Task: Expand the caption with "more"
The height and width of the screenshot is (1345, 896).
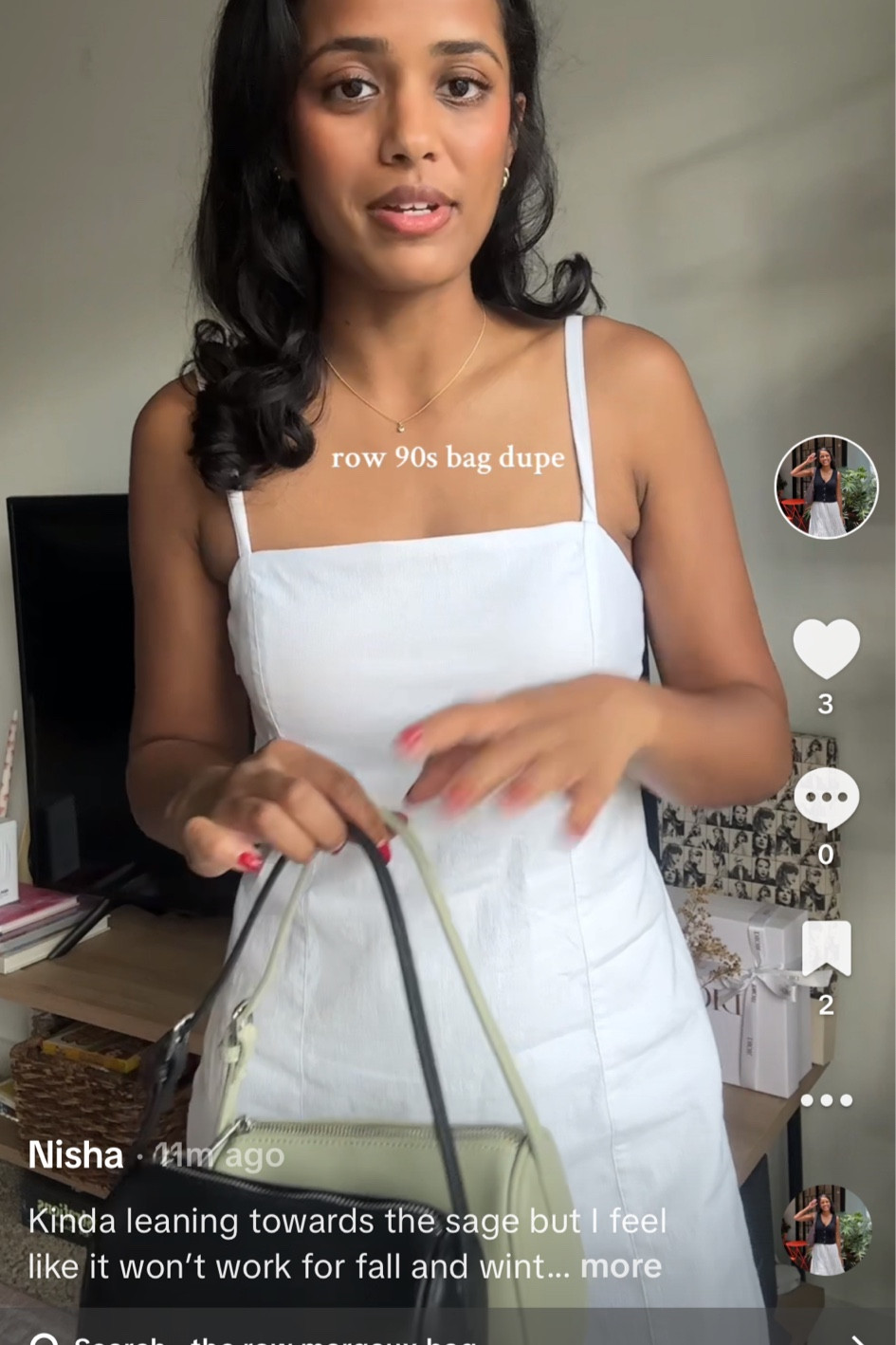Action: click(620, 1266)
